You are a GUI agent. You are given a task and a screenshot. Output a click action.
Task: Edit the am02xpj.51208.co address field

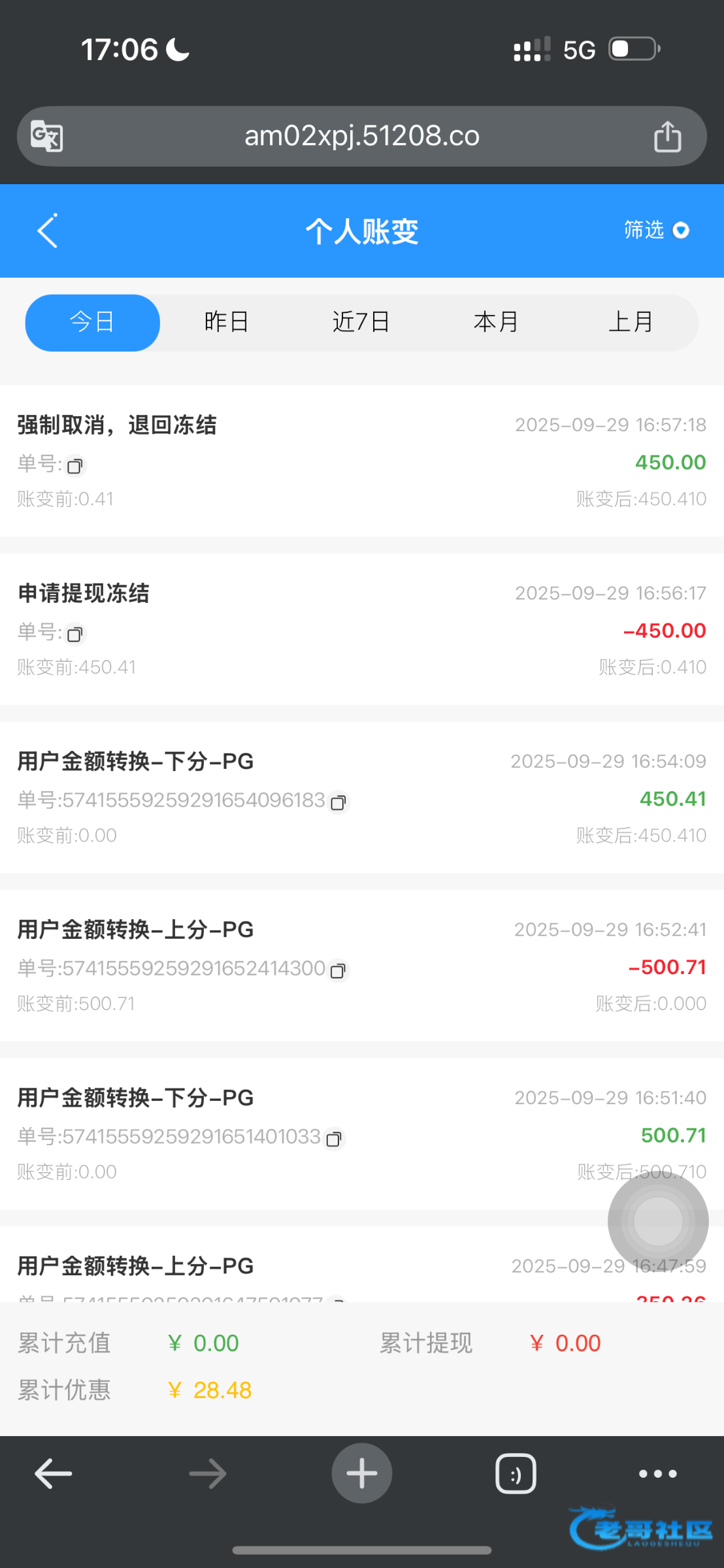pos(361,137)
